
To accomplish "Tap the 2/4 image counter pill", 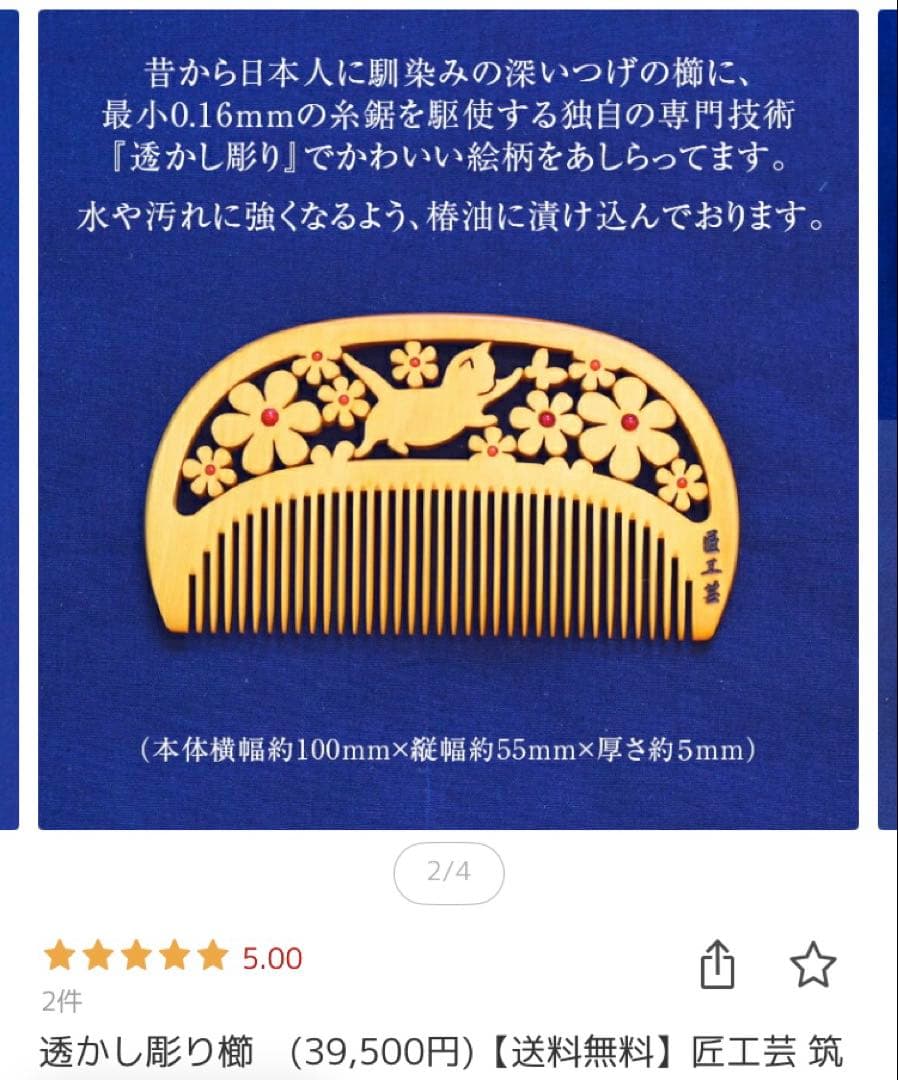I will (449, 874).
